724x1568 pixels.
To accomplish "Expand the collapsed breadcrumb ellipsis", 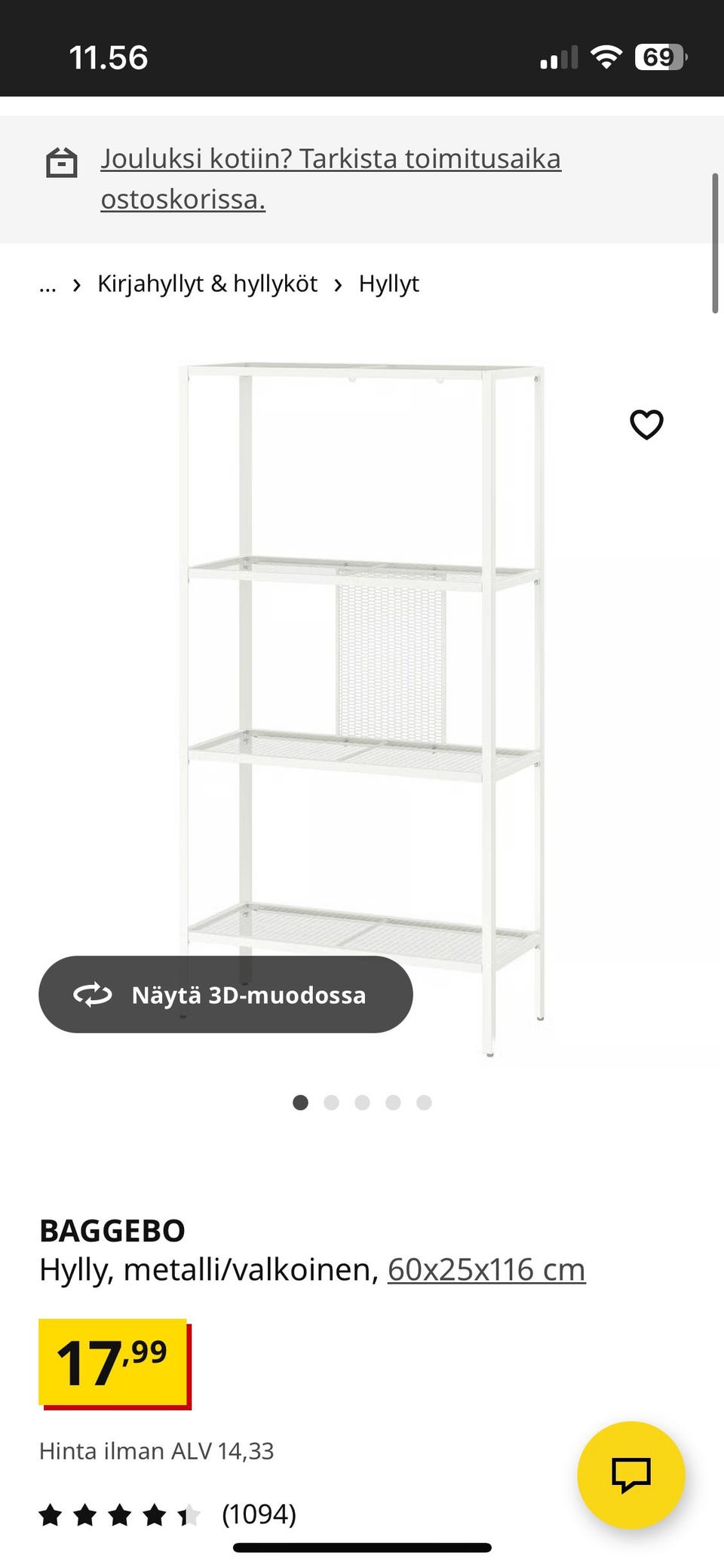I will coord(48,284).
